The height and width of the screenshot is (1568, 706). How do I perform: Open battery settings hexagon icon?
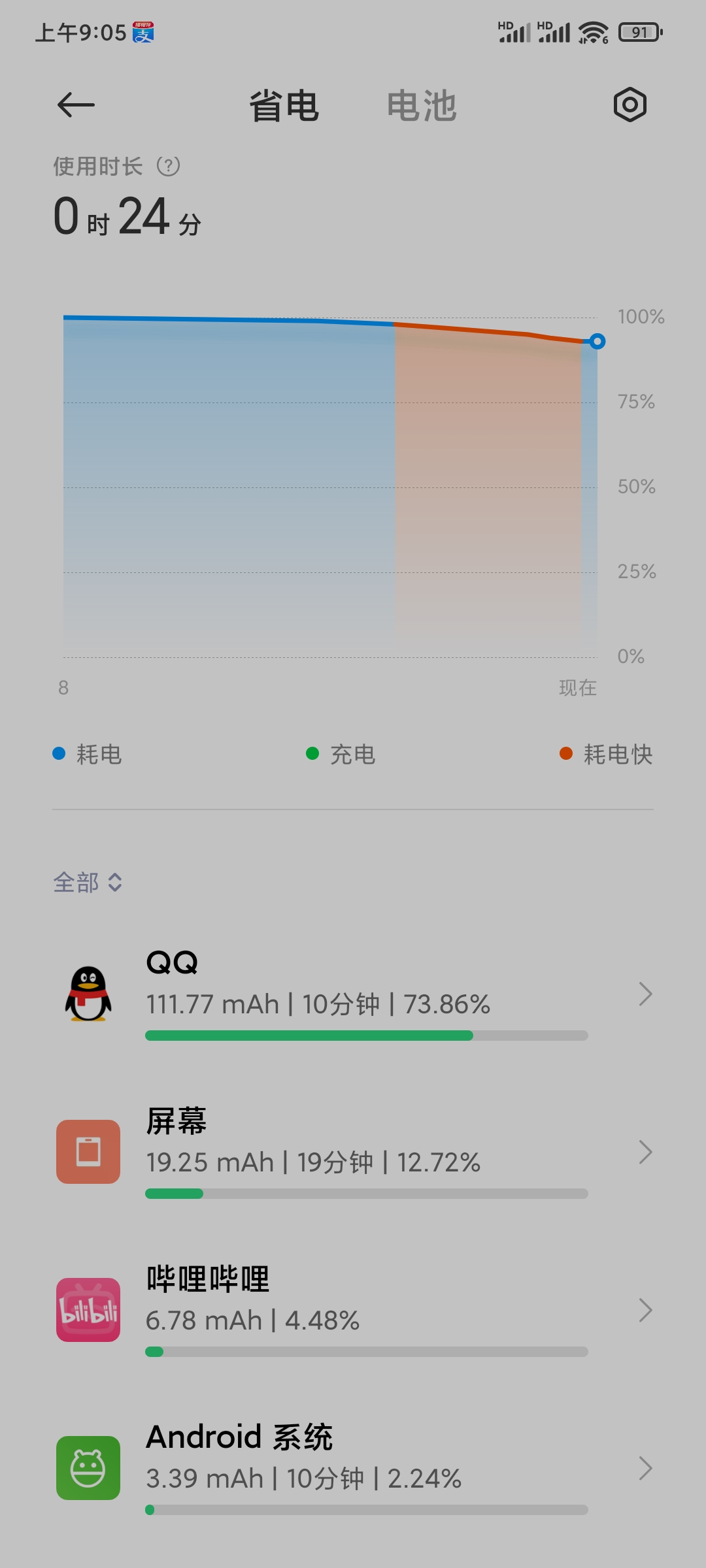[x=630, y=105]
